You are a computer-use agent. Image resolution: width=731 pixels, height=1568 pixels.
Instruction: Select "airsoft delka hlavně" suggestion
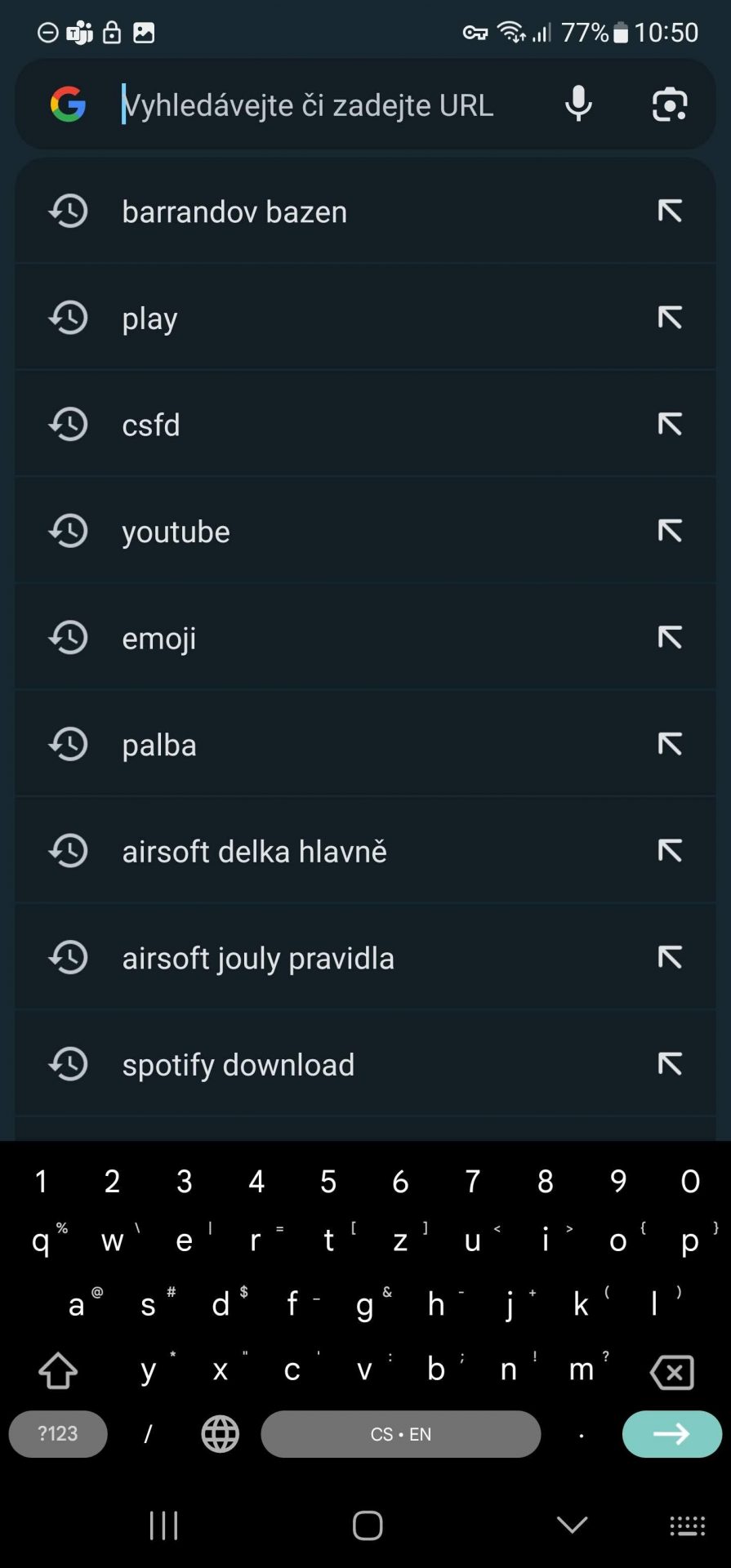[365, 851]
